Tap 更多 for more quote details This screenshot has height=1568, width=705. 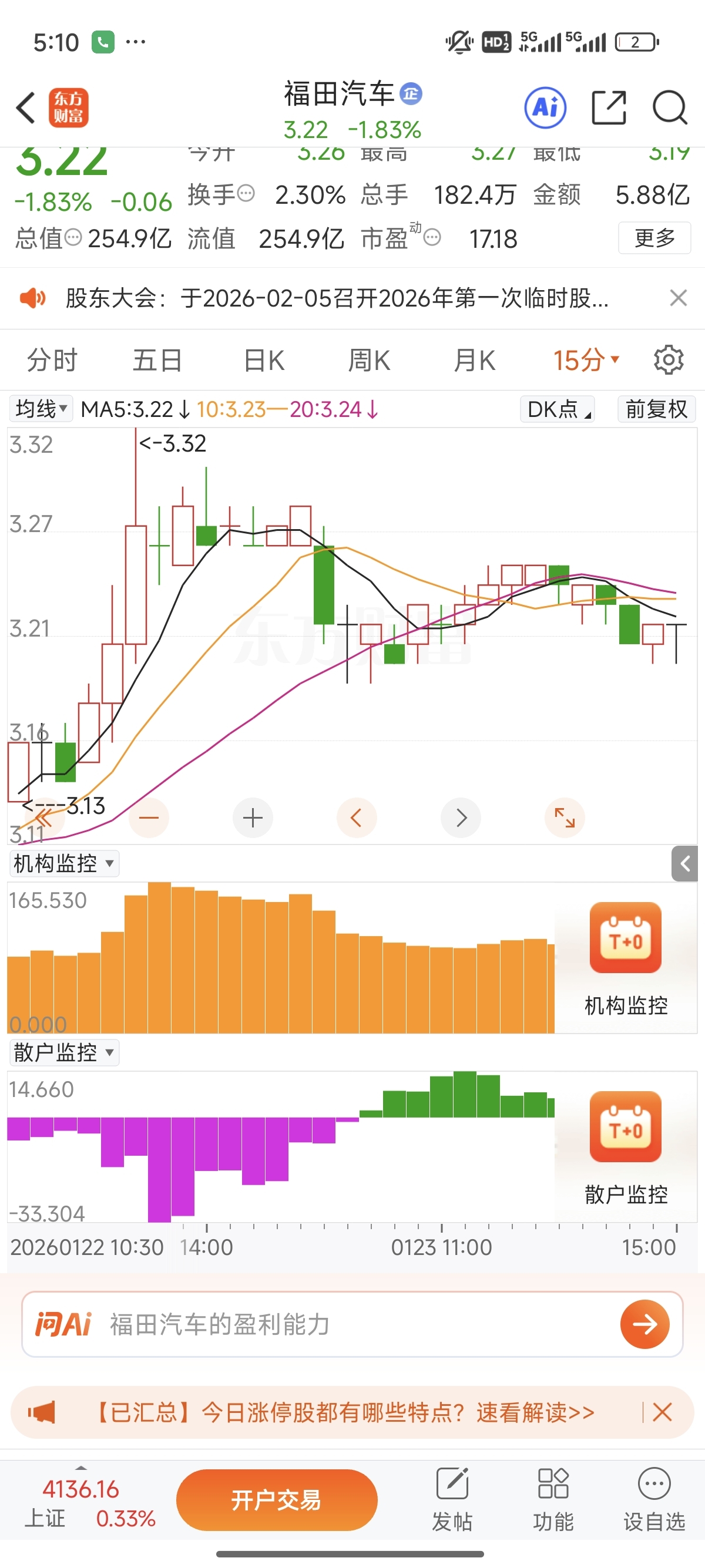pos(654,237)
